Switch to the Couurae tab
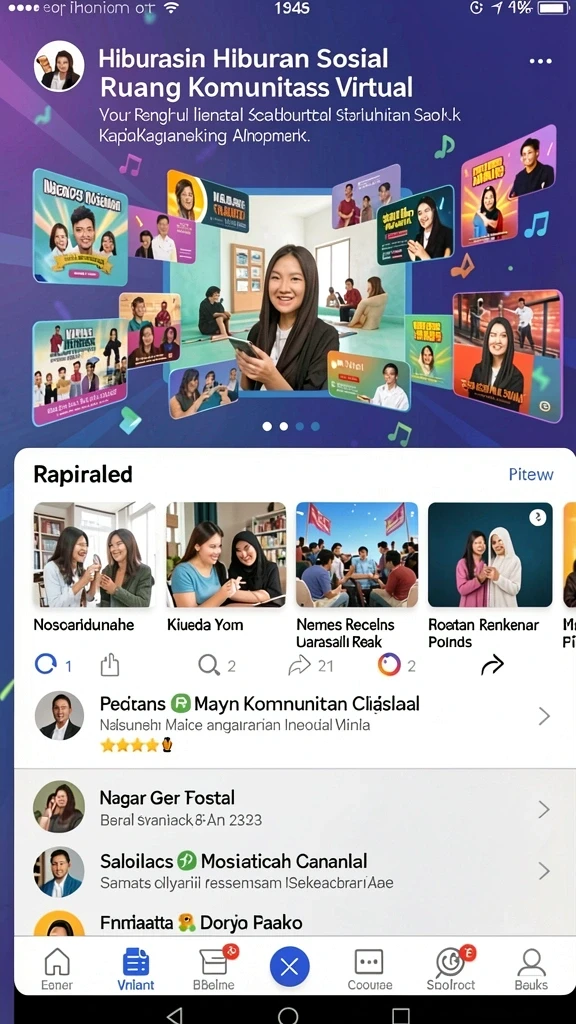The image size is (576, 1024). [369, 969]
